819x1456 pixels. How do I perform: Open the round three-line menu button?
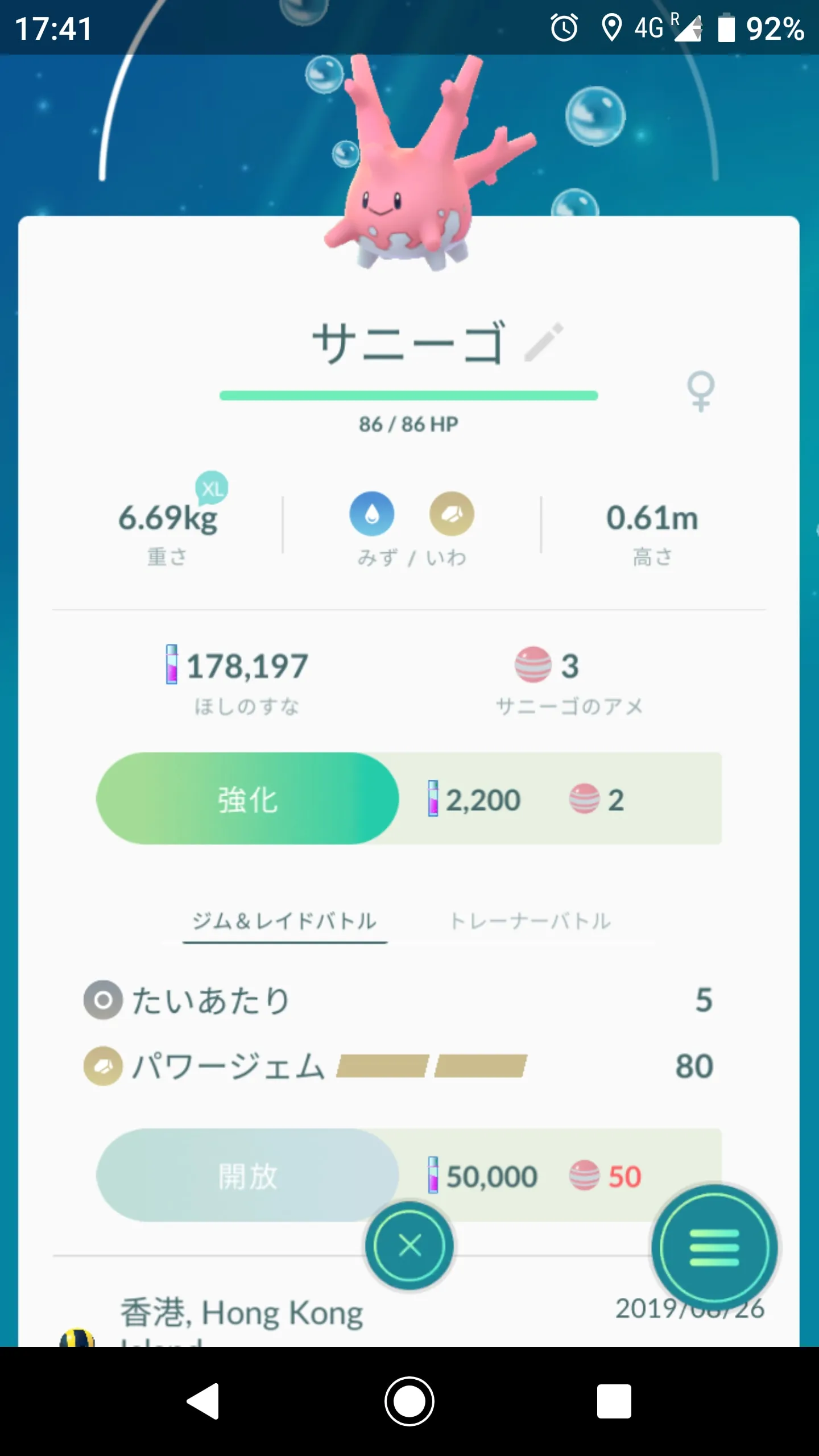point(714,1247)
